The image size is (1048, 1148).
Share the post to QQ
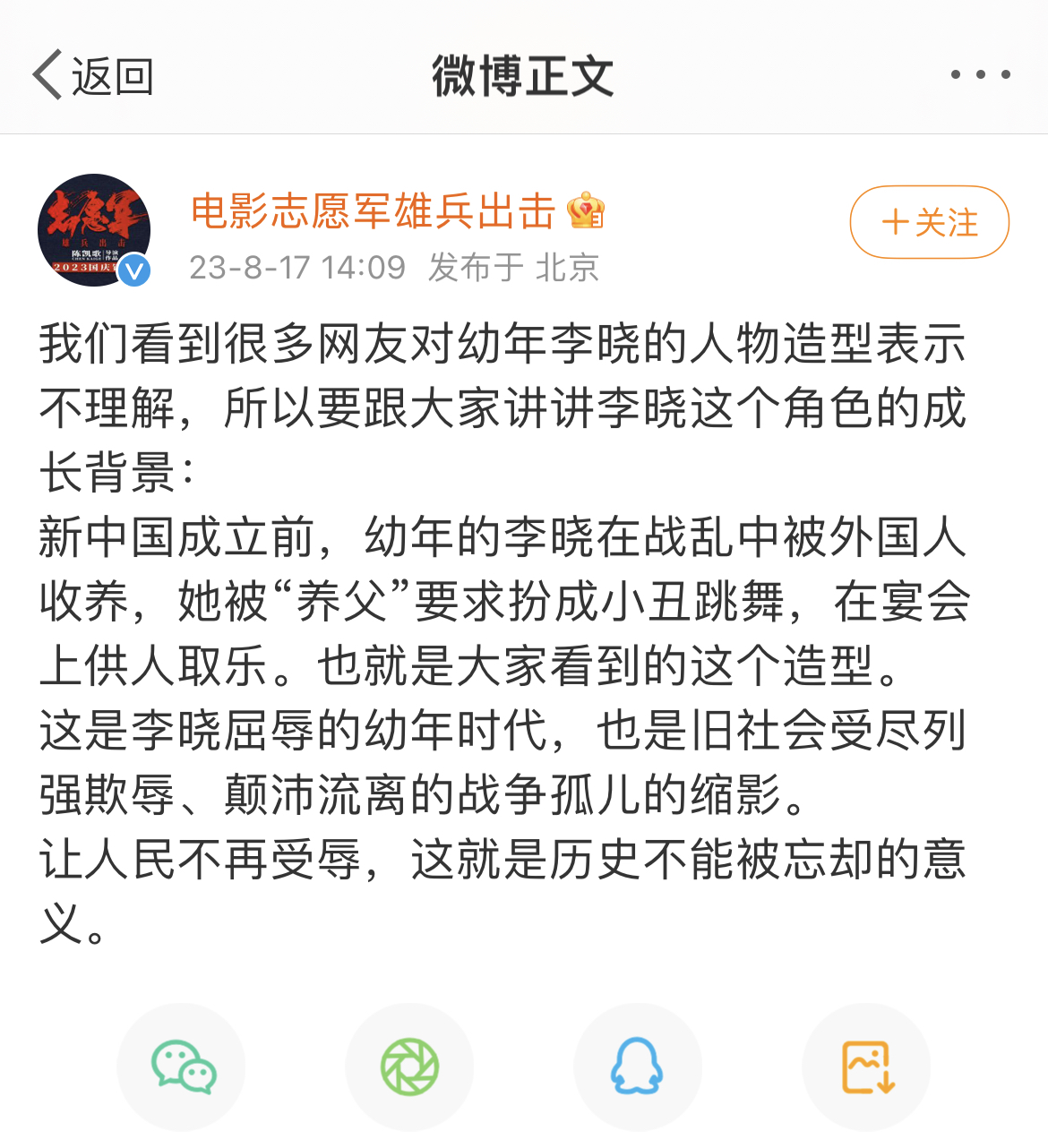(637, 1067)
